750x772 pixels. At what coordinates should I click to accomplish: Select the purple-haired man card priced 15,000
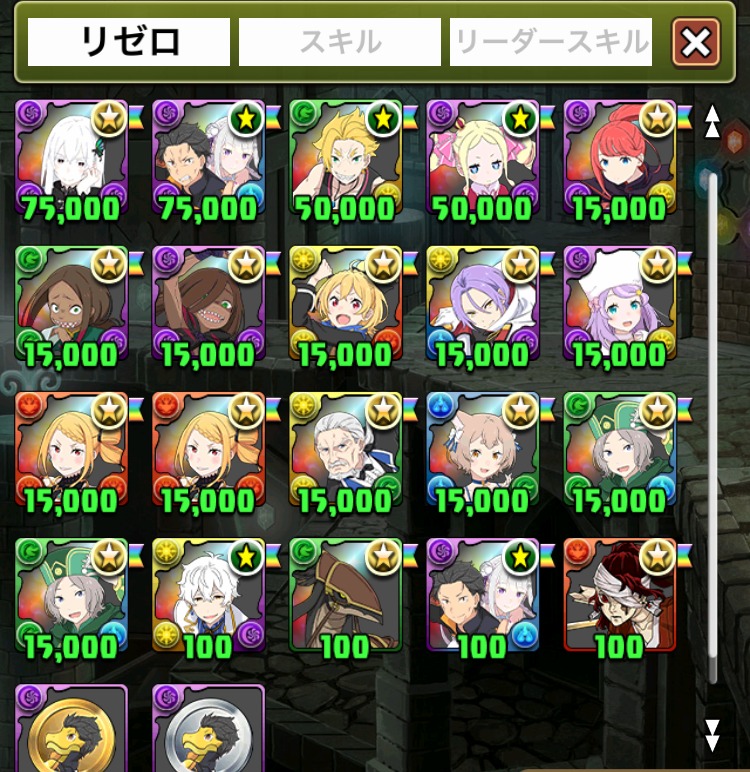[482, 304]
